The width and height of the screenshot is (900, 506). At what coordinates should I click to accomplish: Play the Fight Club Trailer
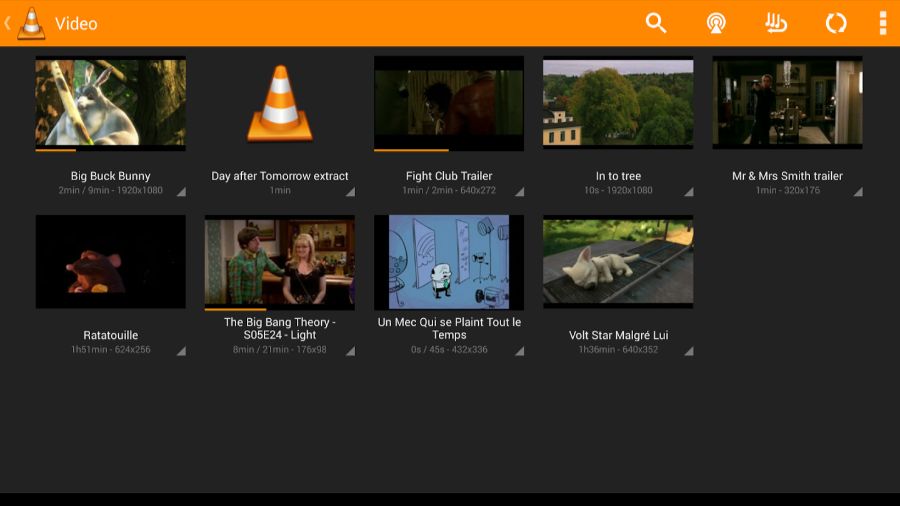[449, 103]
